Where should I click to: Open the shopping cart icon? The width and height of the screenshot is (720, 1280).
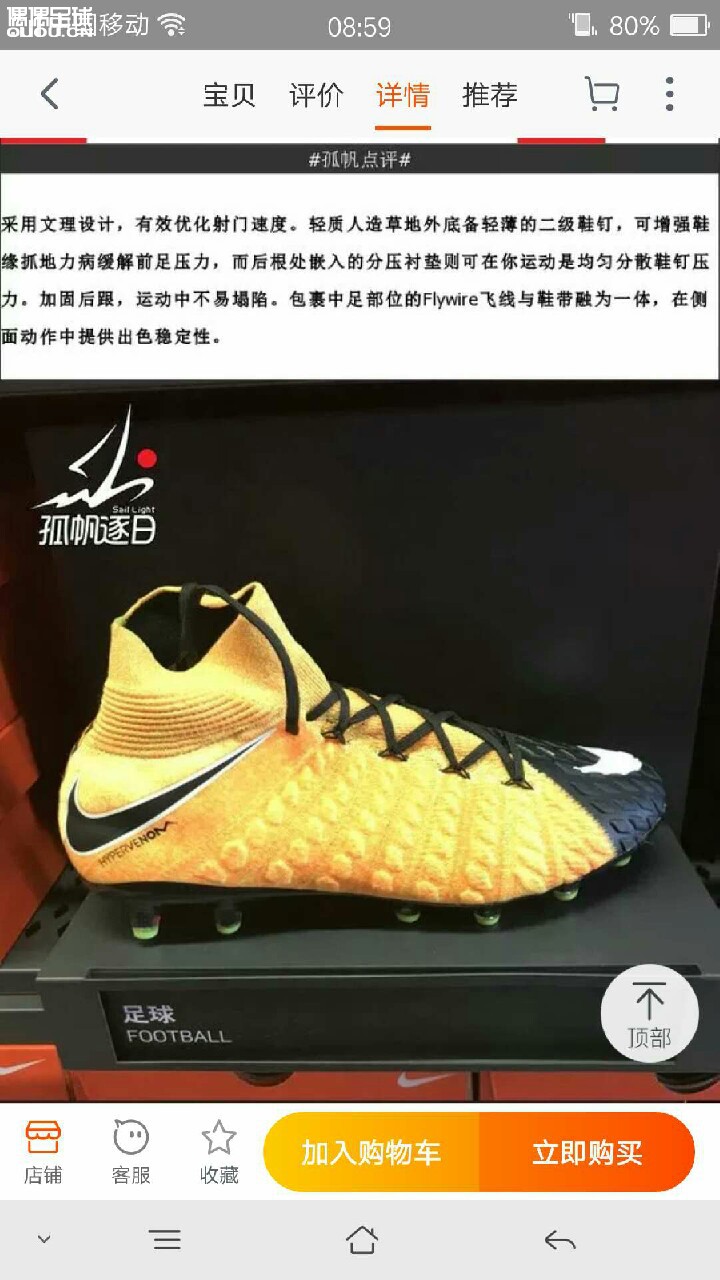[601, 95]
